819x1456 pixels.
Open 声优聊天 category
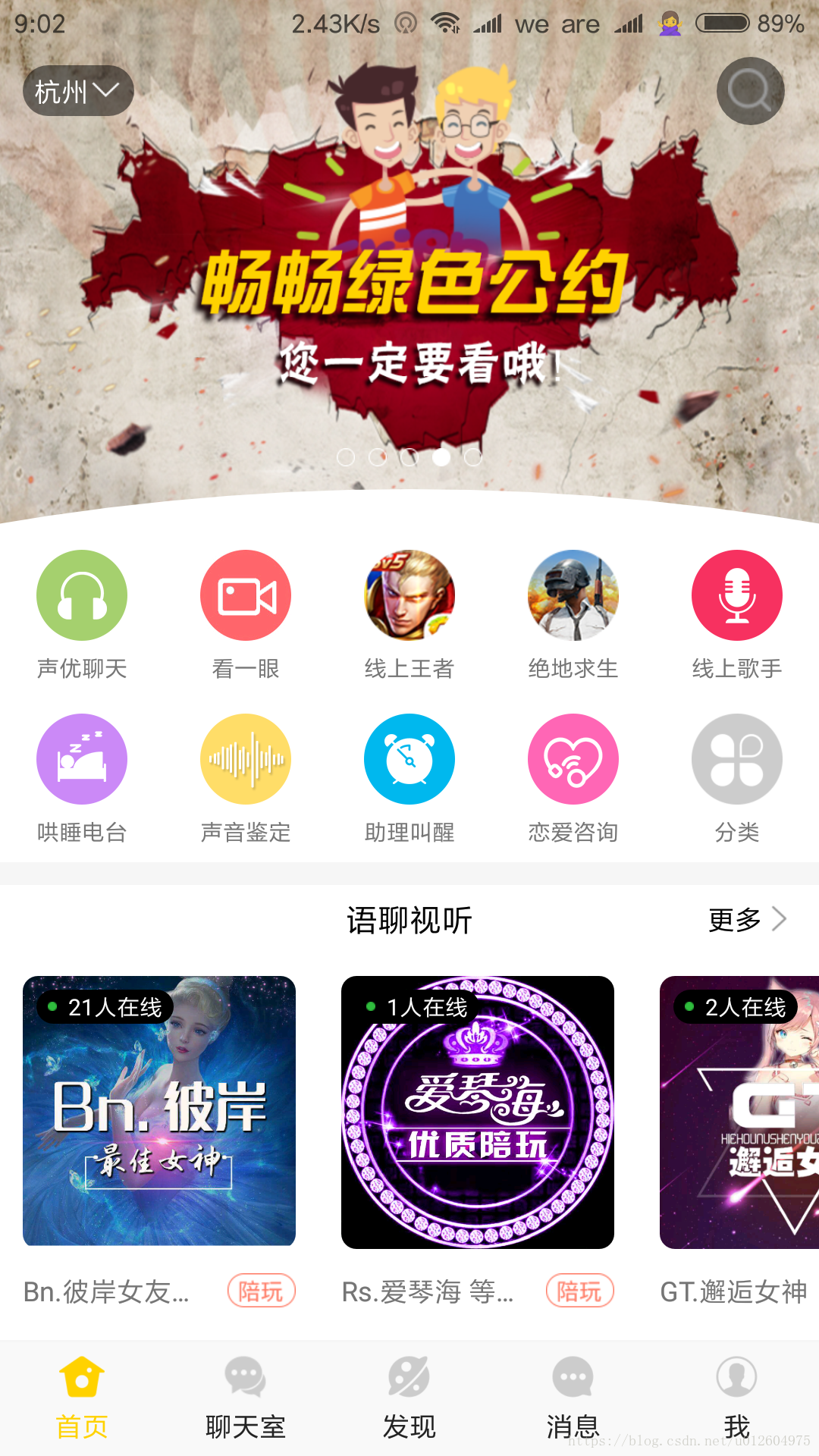[x=82, y=596]
